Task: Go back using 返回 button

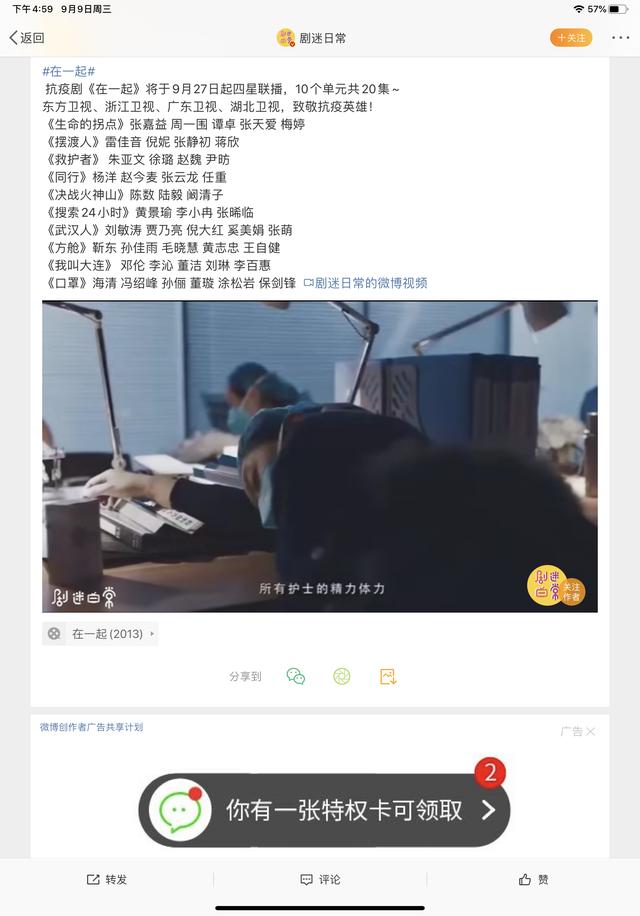Action: pos(27,38)
